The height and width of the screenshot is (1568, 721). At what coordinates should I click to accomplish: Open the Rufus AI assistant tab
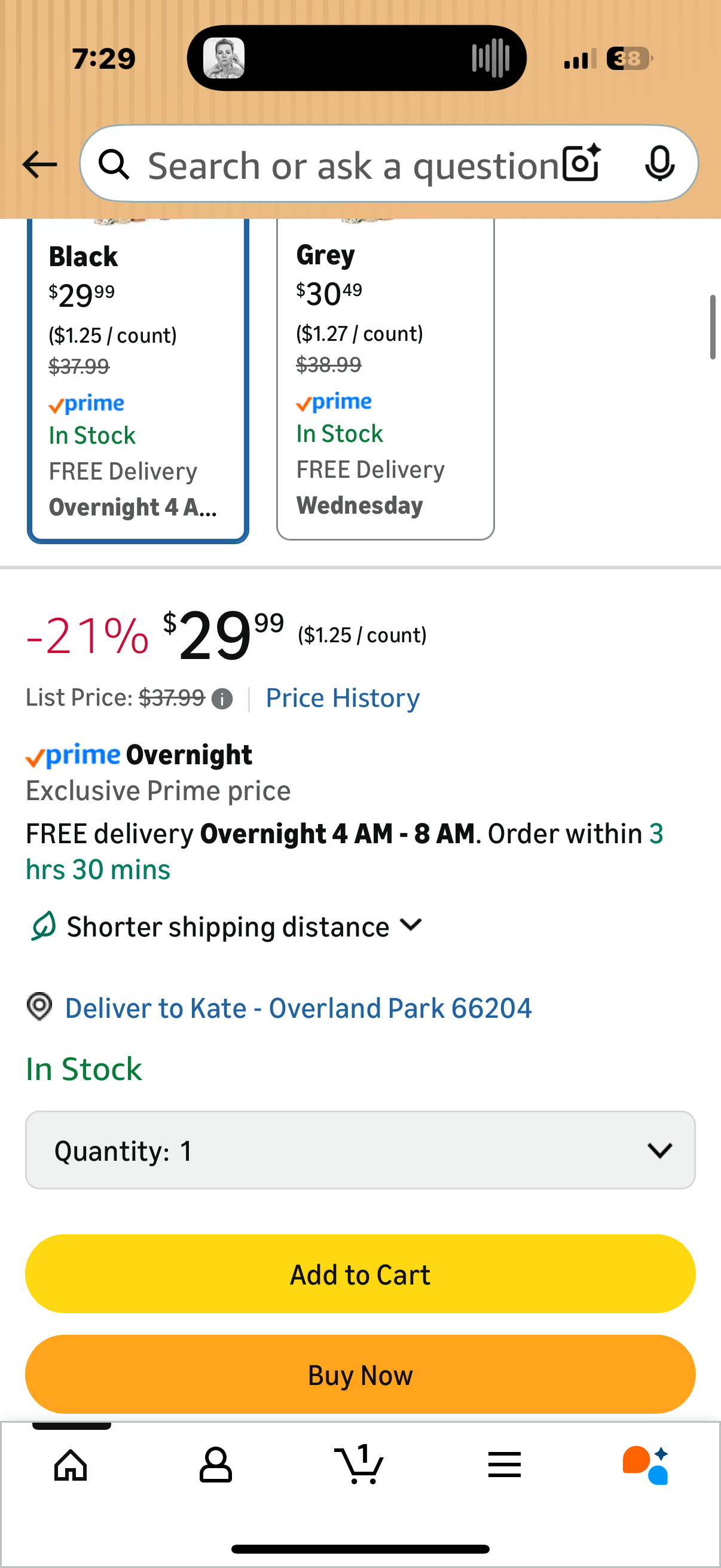coord(646,1465)
